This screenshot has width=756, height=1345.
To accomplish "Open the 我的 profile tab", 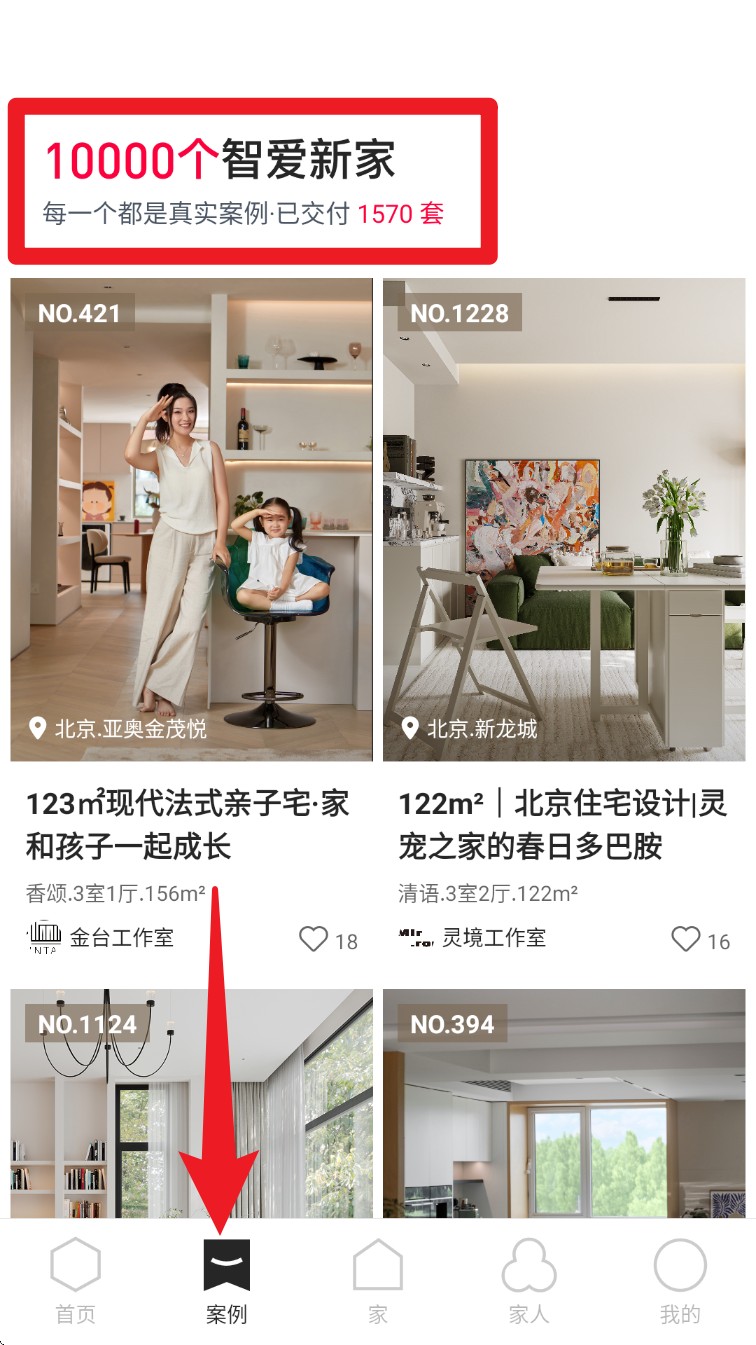I will 680,1282.
